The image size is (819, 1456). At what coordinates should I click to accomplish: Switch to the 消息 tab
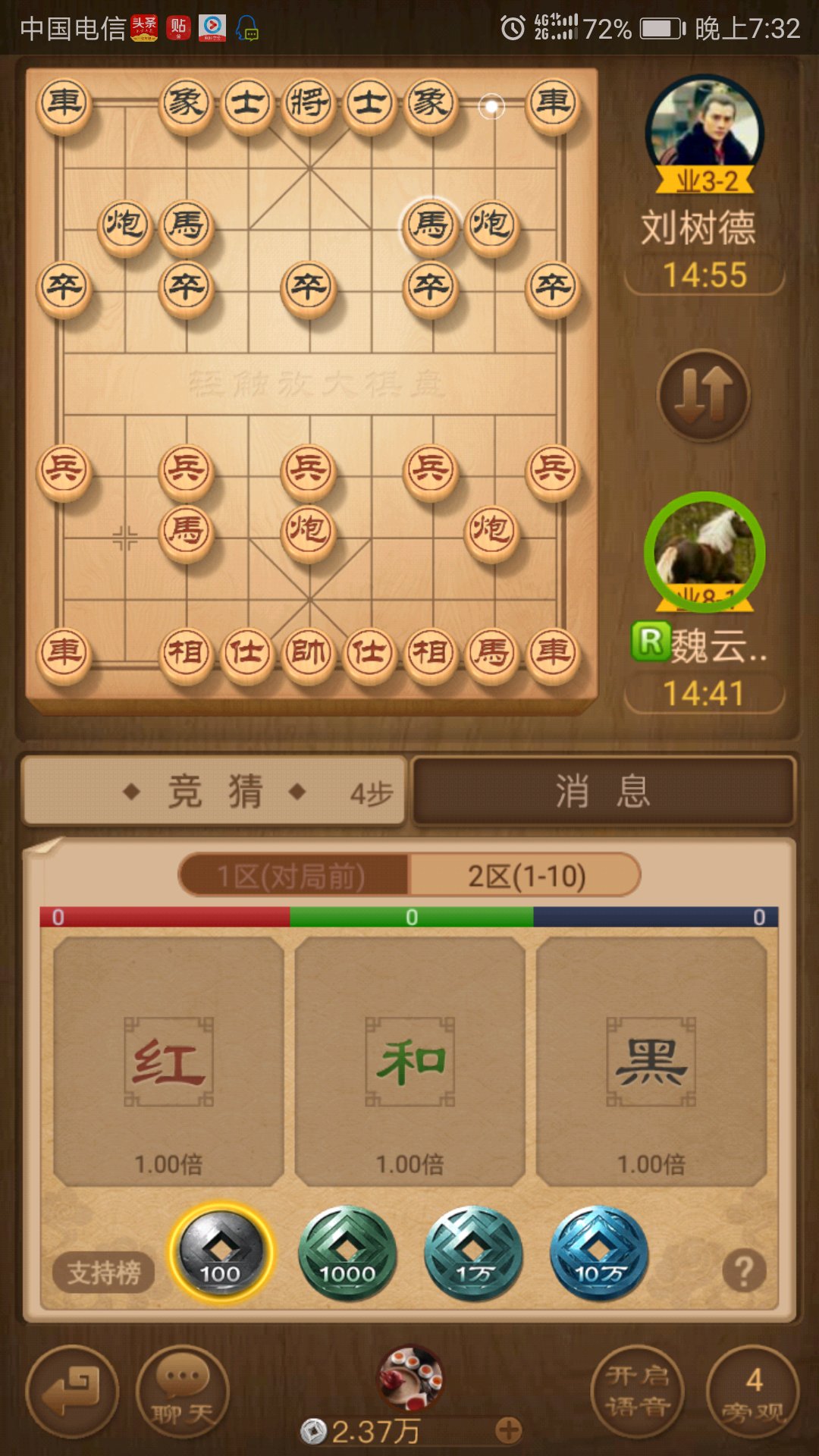click(x=604, y=791)
